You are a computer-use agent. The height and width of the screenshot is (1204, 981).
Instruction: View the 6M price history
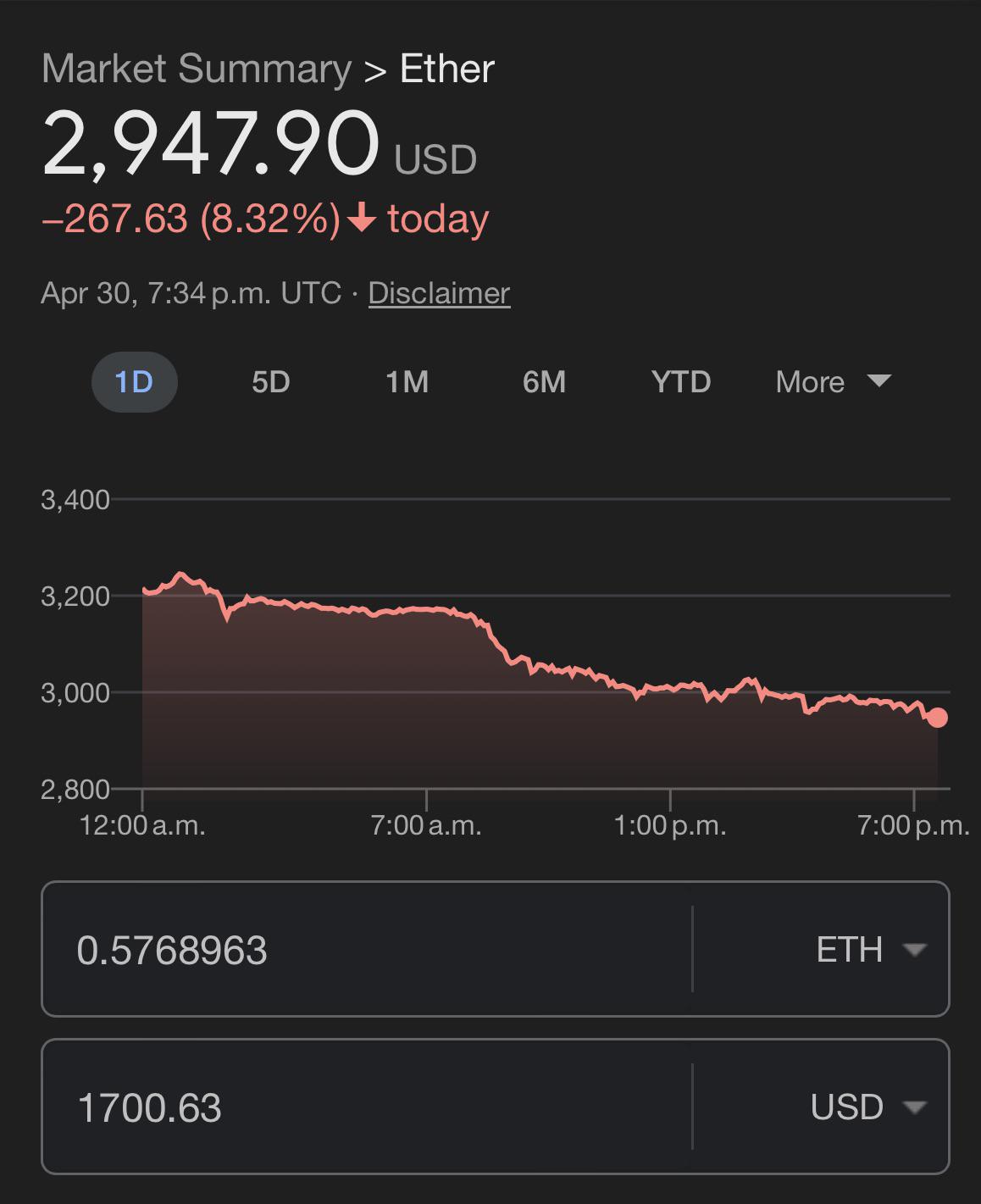pos(543,382)
